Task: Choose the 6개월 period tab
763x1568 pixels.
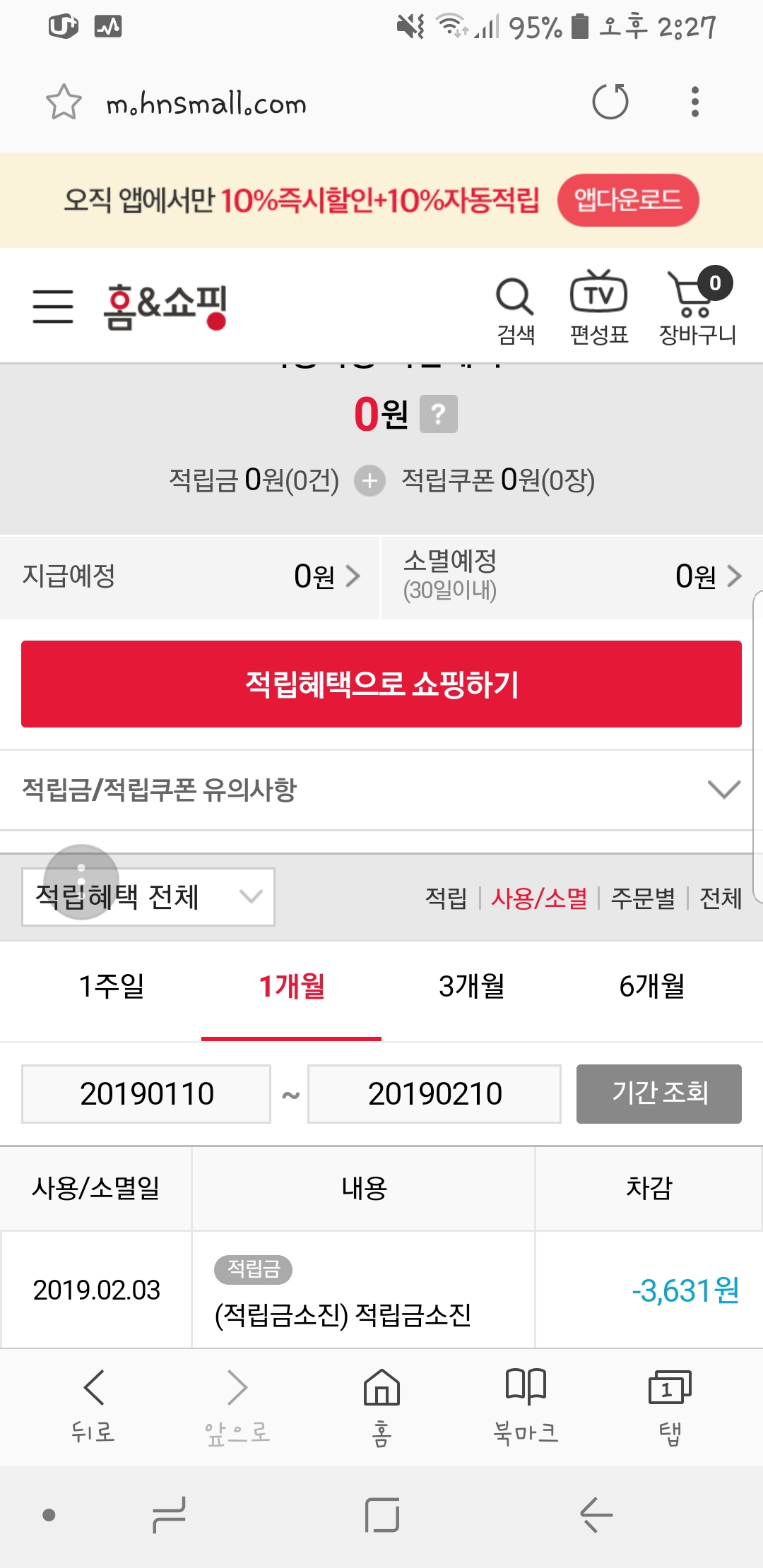Action: point(651,986)
